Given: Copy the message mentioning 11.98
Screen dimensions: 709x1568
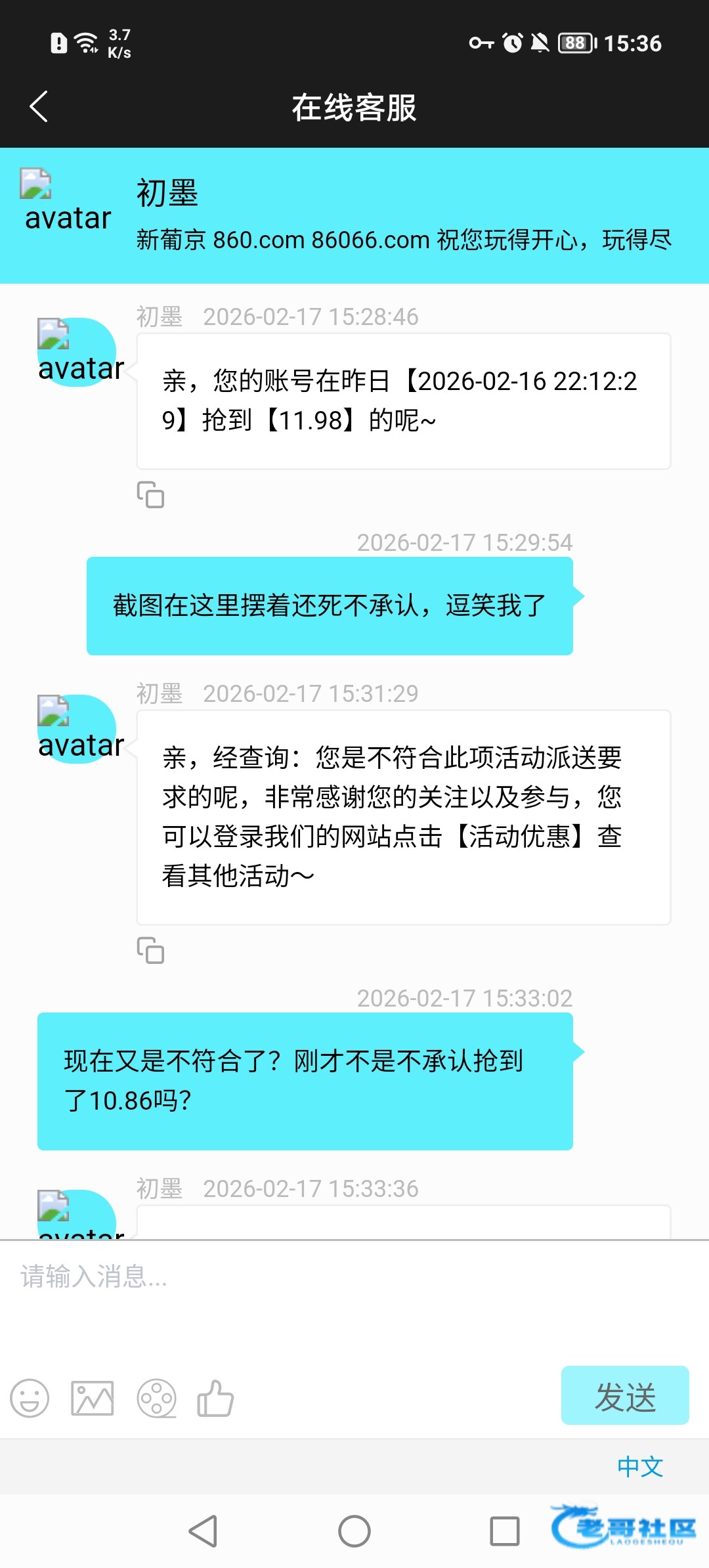Looking at the screenshot, I should [x=150, y=494].
